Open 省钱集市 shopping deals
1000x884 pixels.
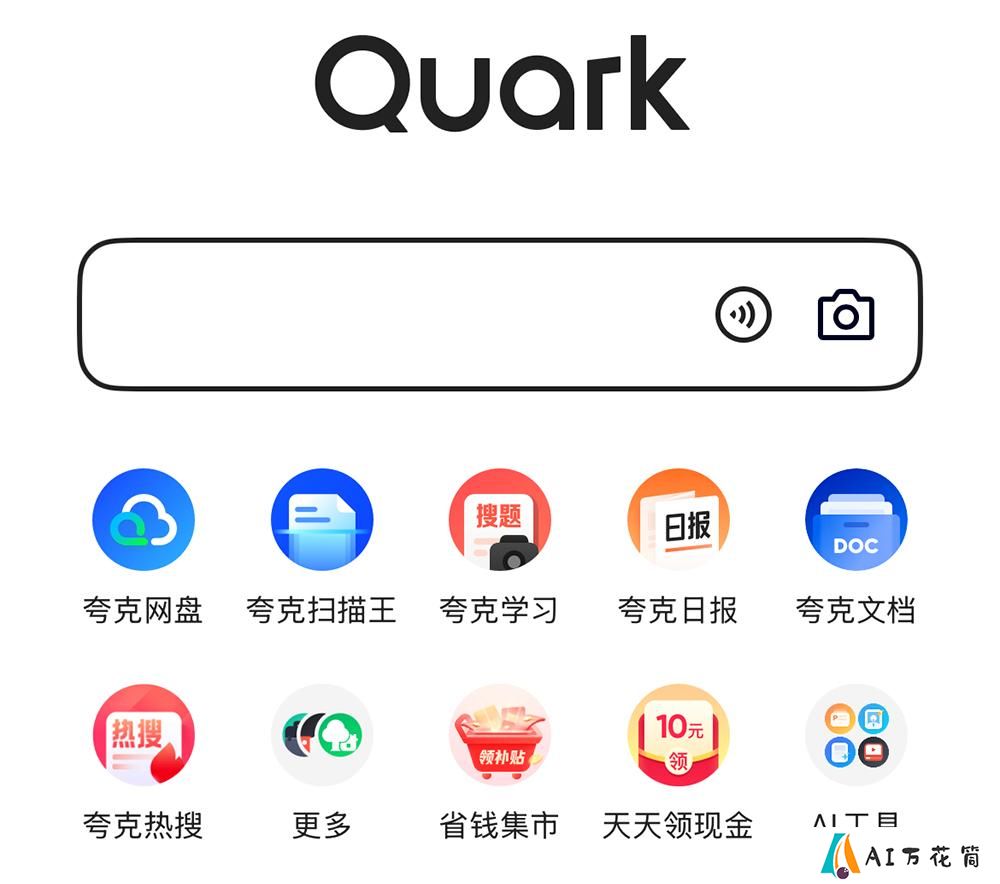coord(499,735)
